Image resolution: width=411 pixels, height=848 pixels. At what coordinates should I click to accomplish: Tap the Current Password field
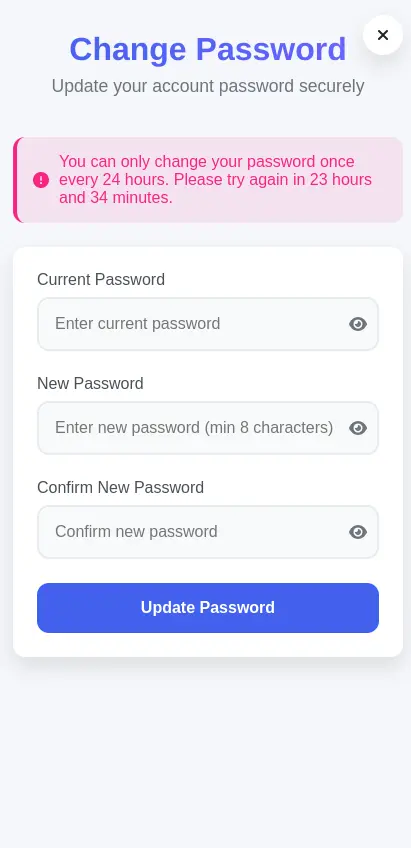(x=208, y=324)
